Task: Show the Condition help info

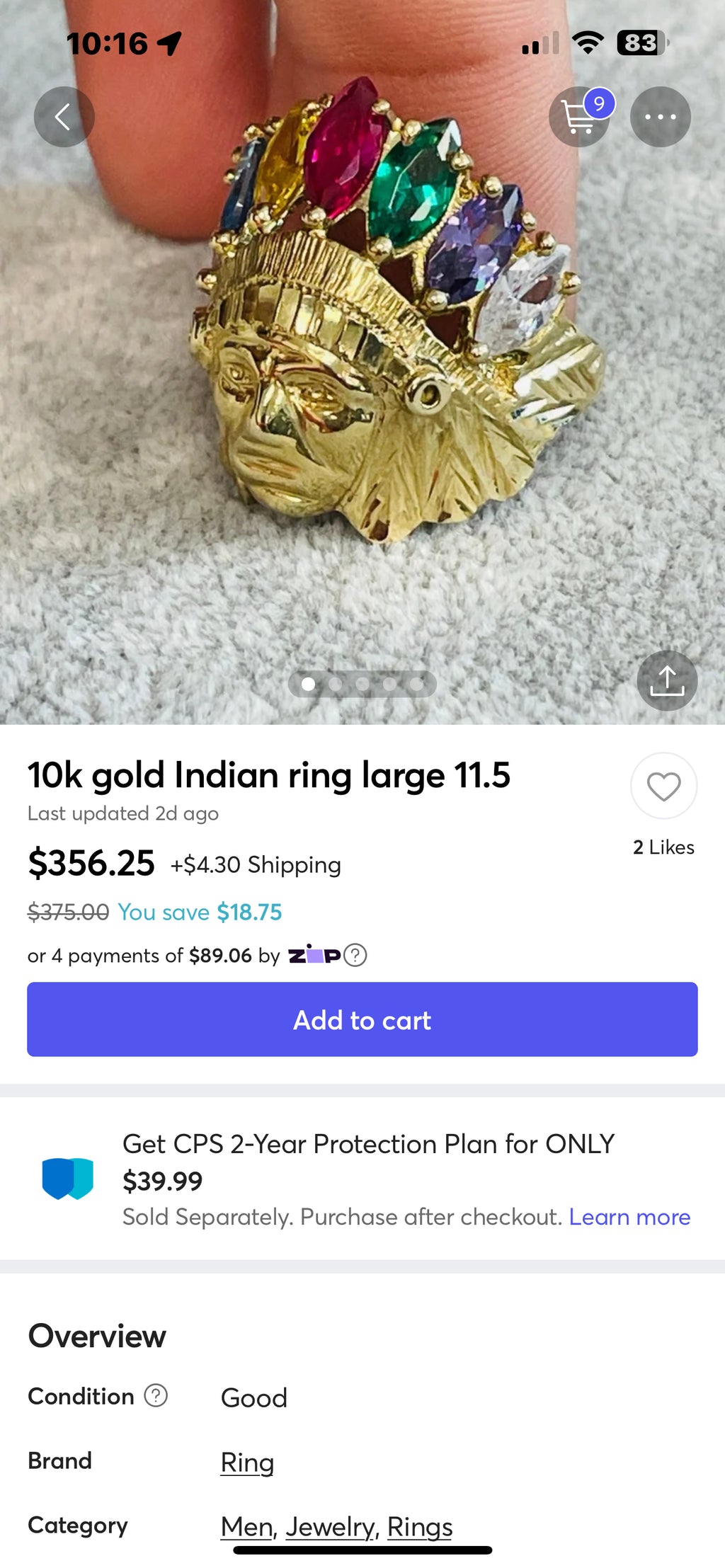Action: pos(156,1396)
